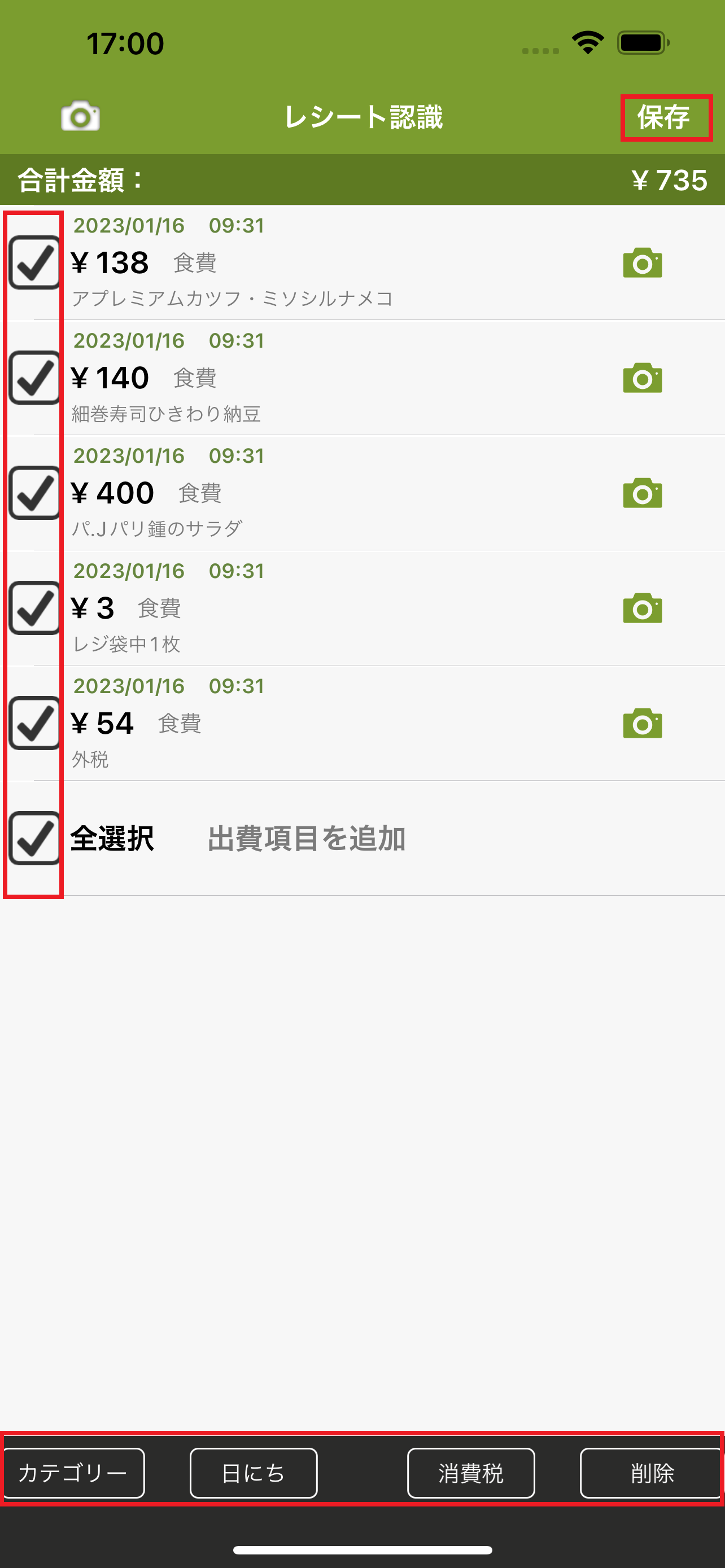Deselect the ¥3 レジ袋 item
Viewport: 725px width, 1568px height.
(34, 607)
